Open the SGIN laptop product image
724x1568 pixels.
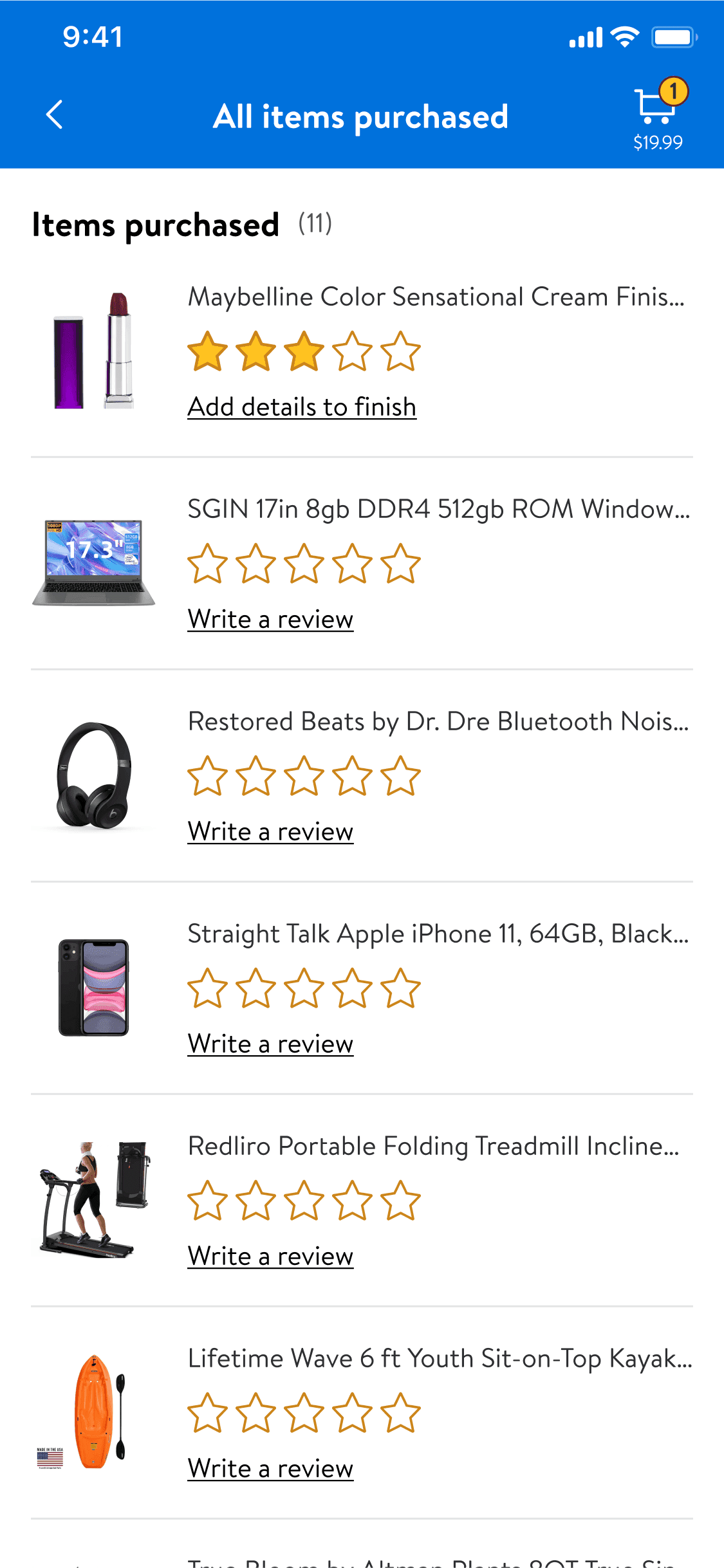tap(94, 563)
